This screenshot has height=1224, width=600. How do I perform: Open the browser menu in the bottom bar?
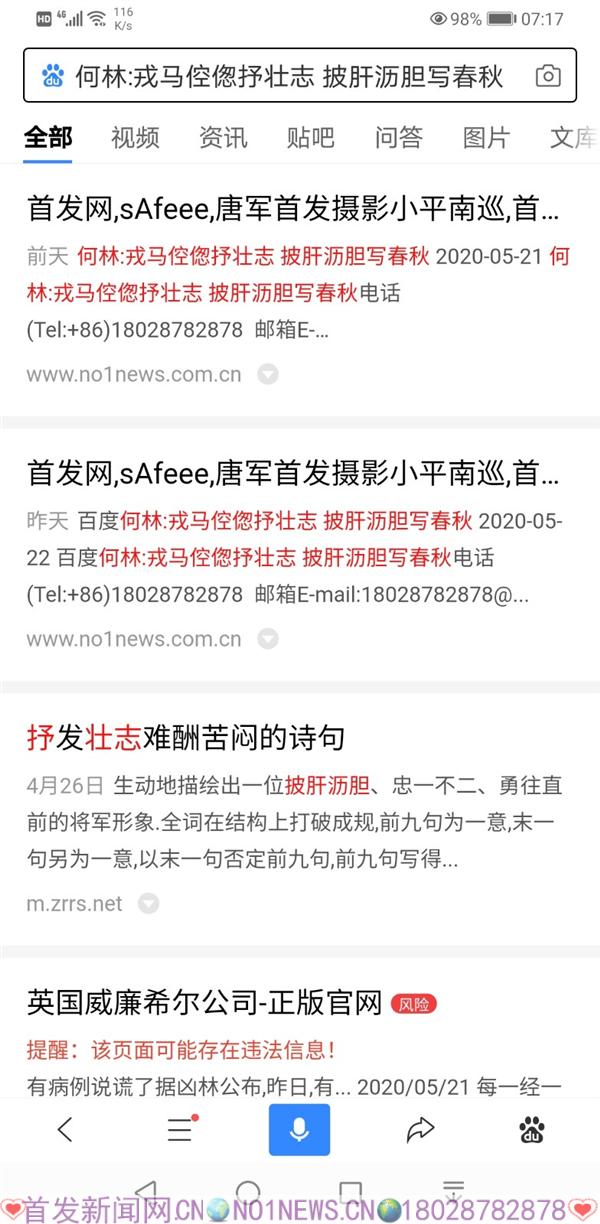[180, 1130]
